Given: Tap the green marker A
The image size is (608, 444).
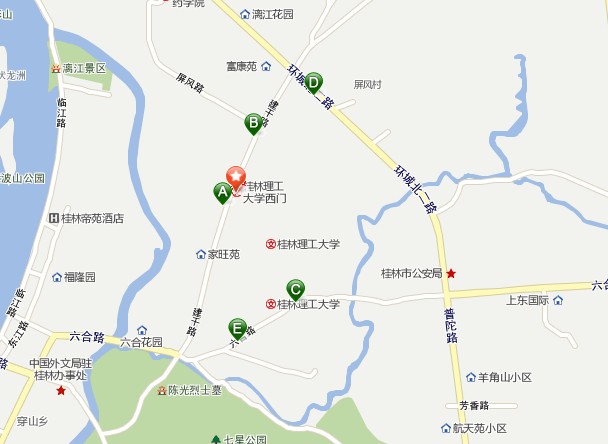Looking at the screenshot, I should pyautogui.click(x=223, y=192).
